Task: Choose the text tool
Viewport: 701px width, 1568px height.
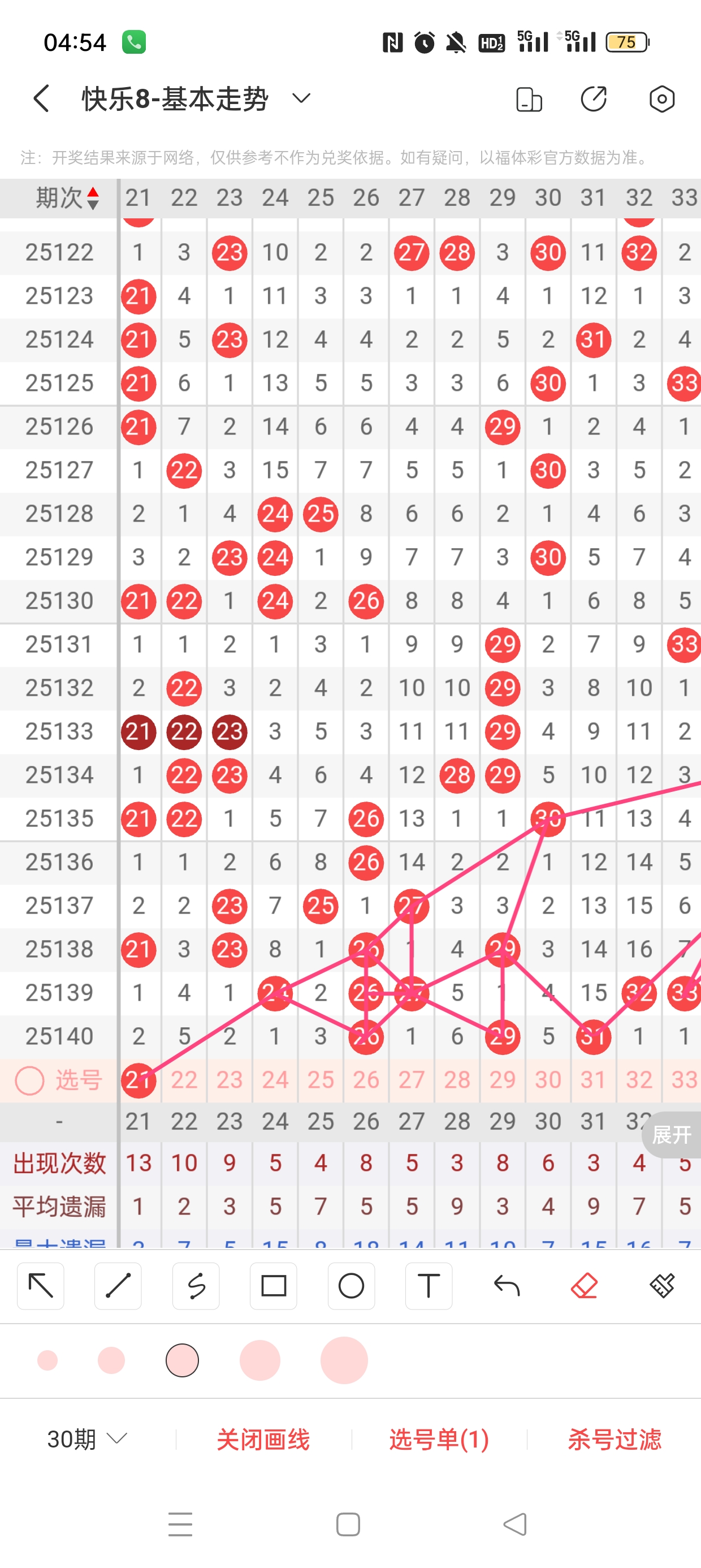Action: pyautogui.click(x=429, y=1286)
